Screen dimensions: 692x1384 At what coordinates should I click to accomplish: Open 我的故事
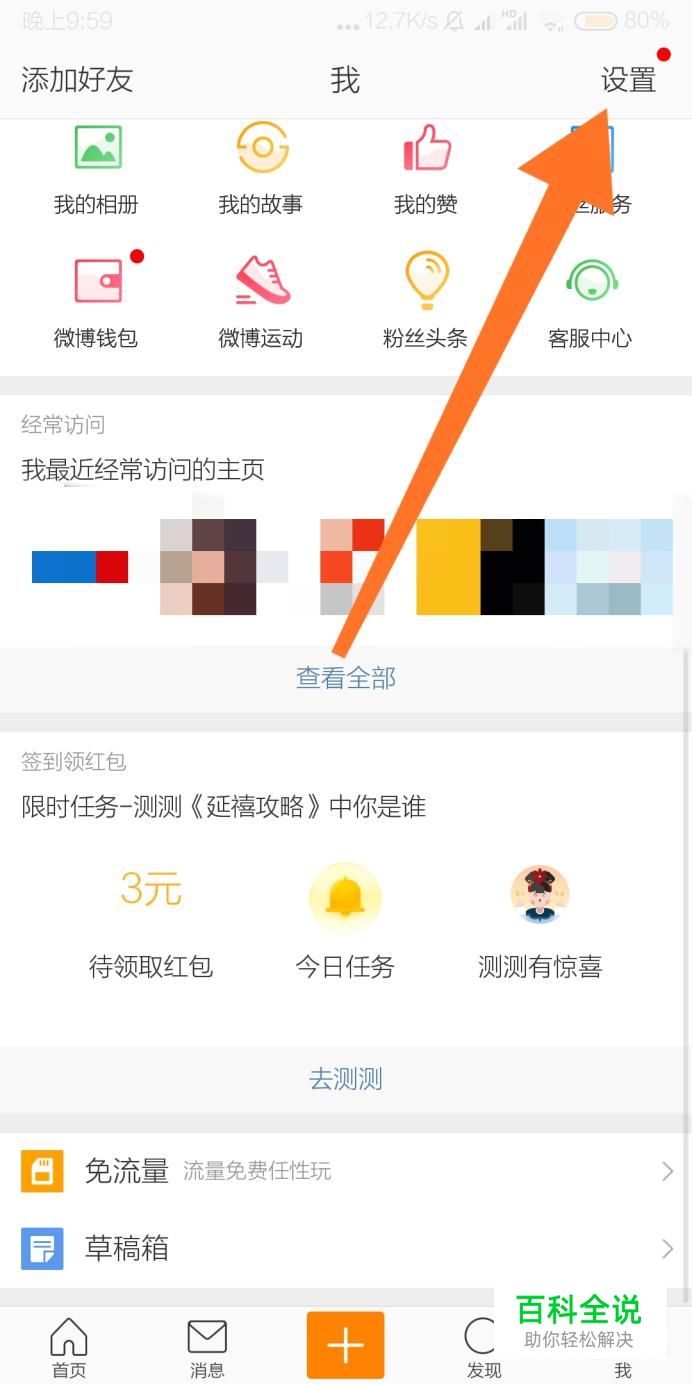261,170
